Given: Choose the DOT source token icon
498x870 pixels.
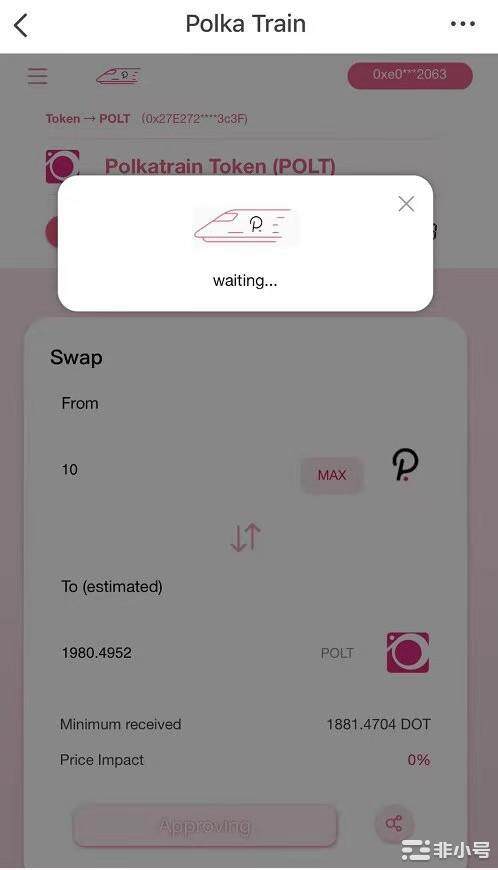Looking at the screenshot, I should (x=405, y=464).
